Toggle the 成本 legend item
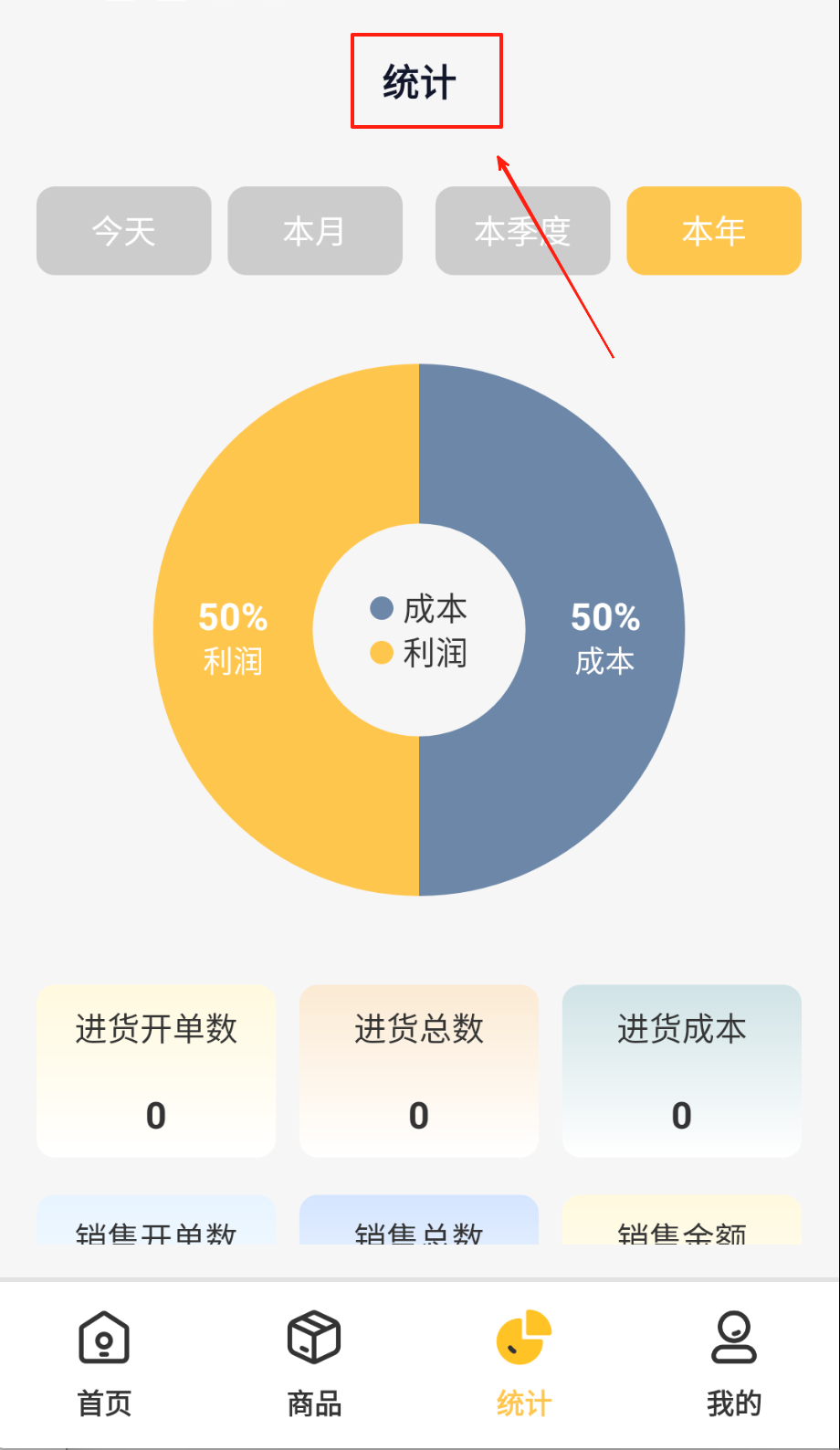The image size is (840, 1450). click(419, 608)
